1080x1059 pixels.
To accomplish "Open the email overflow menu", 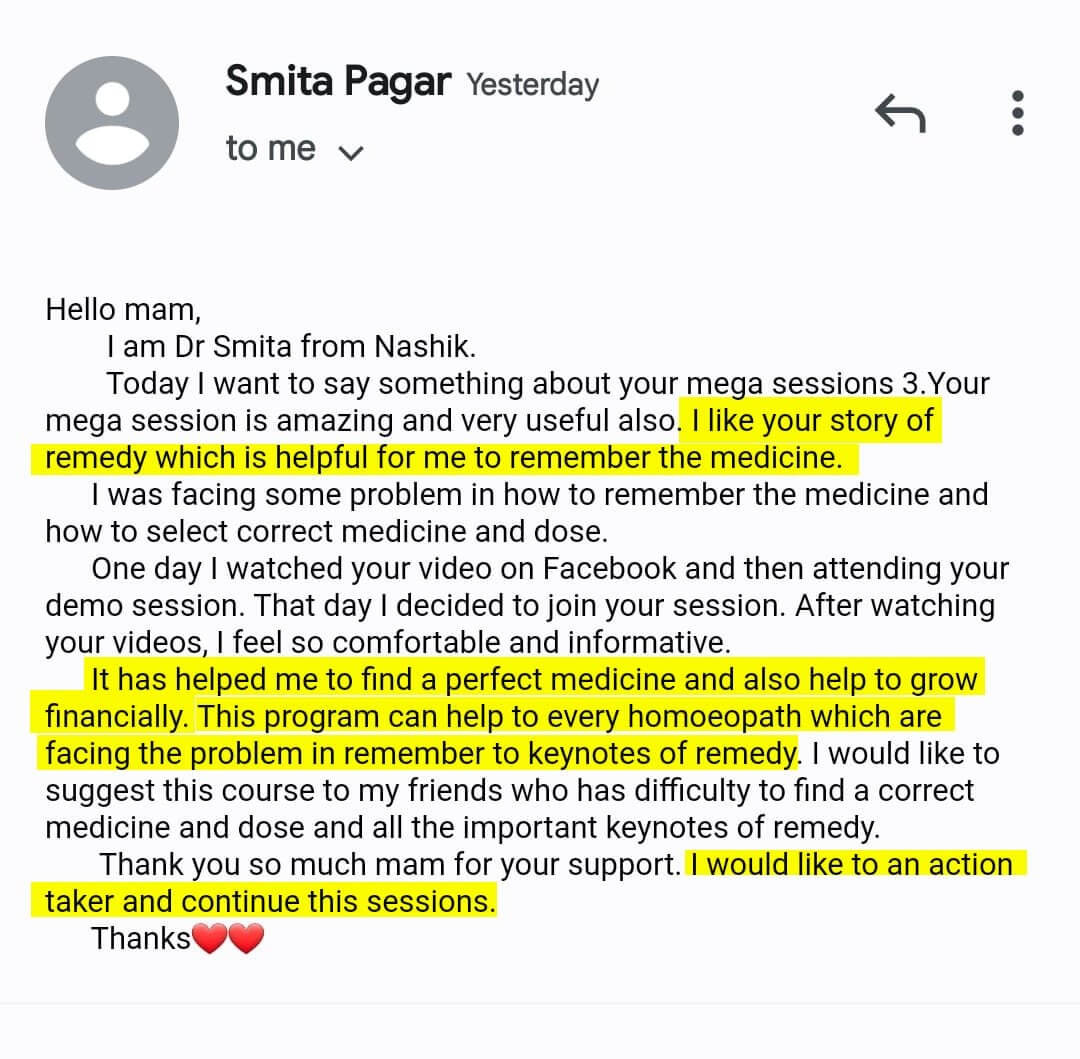I will pyautogui.click(x=1017, y=113).
